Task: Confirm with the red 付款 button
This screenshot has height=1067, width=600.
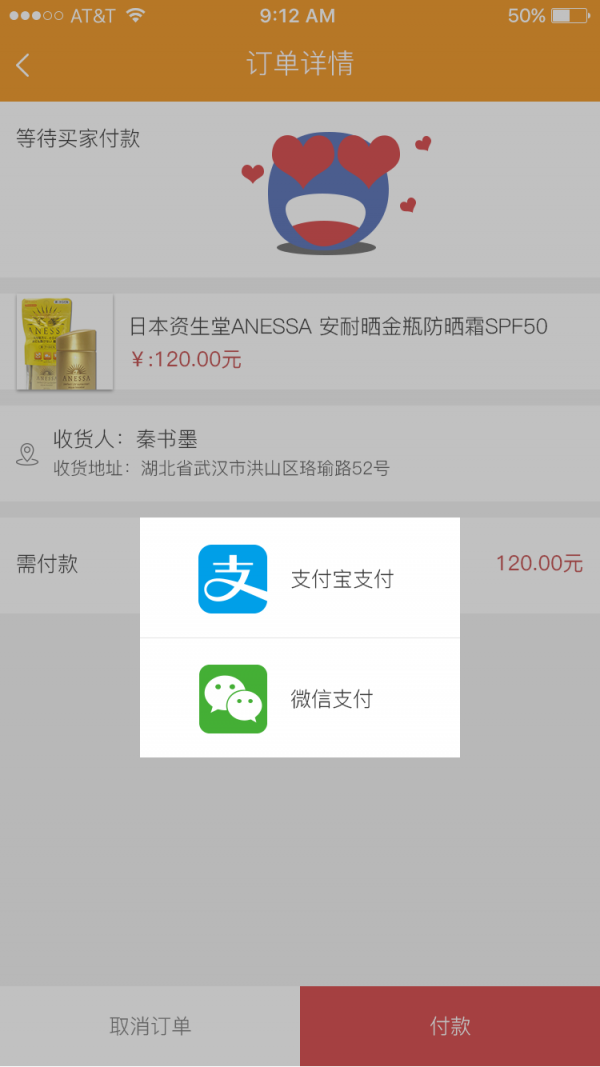Action: (450, 1026)
